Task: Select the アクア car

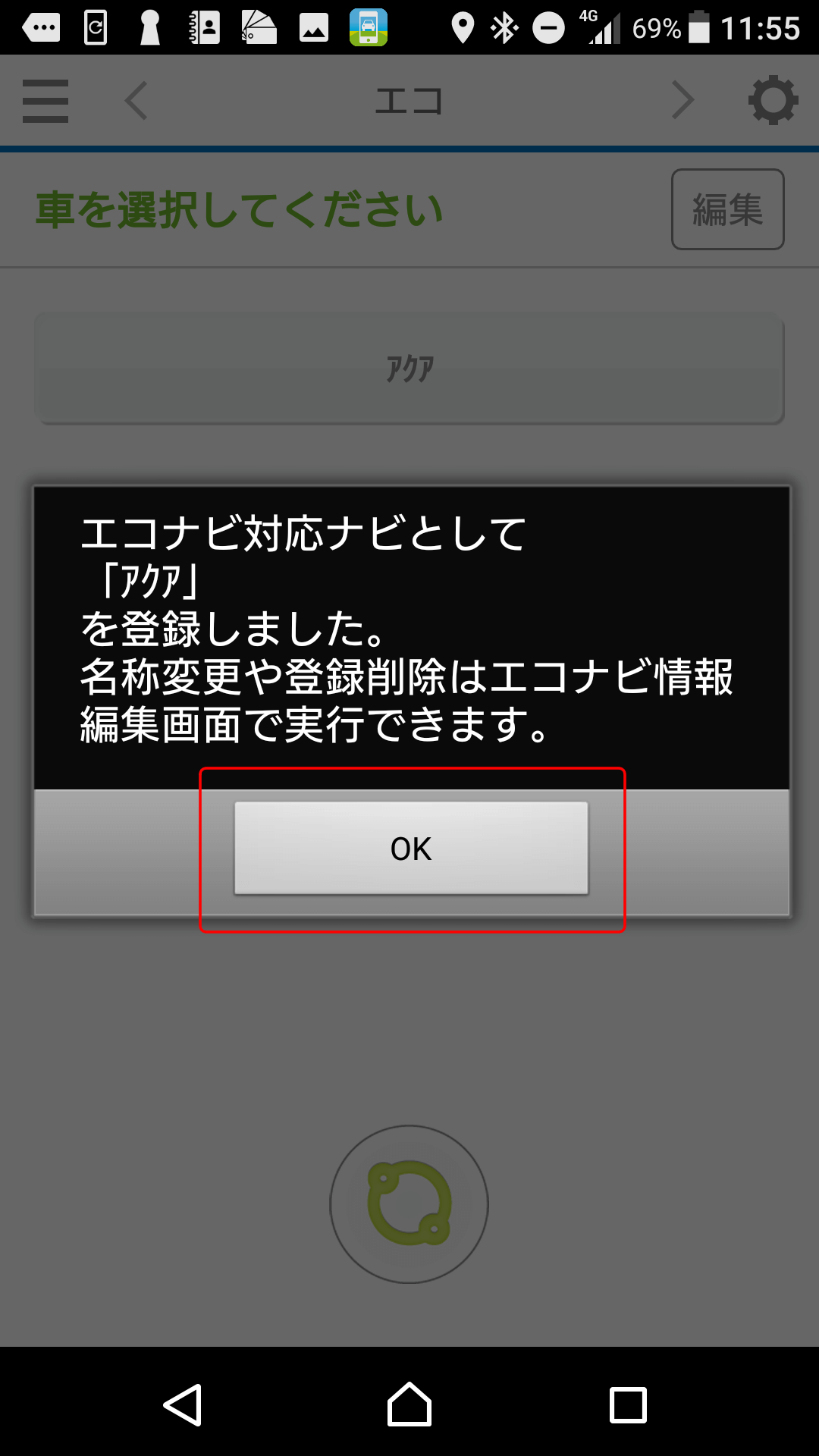Action: point(409,369)
